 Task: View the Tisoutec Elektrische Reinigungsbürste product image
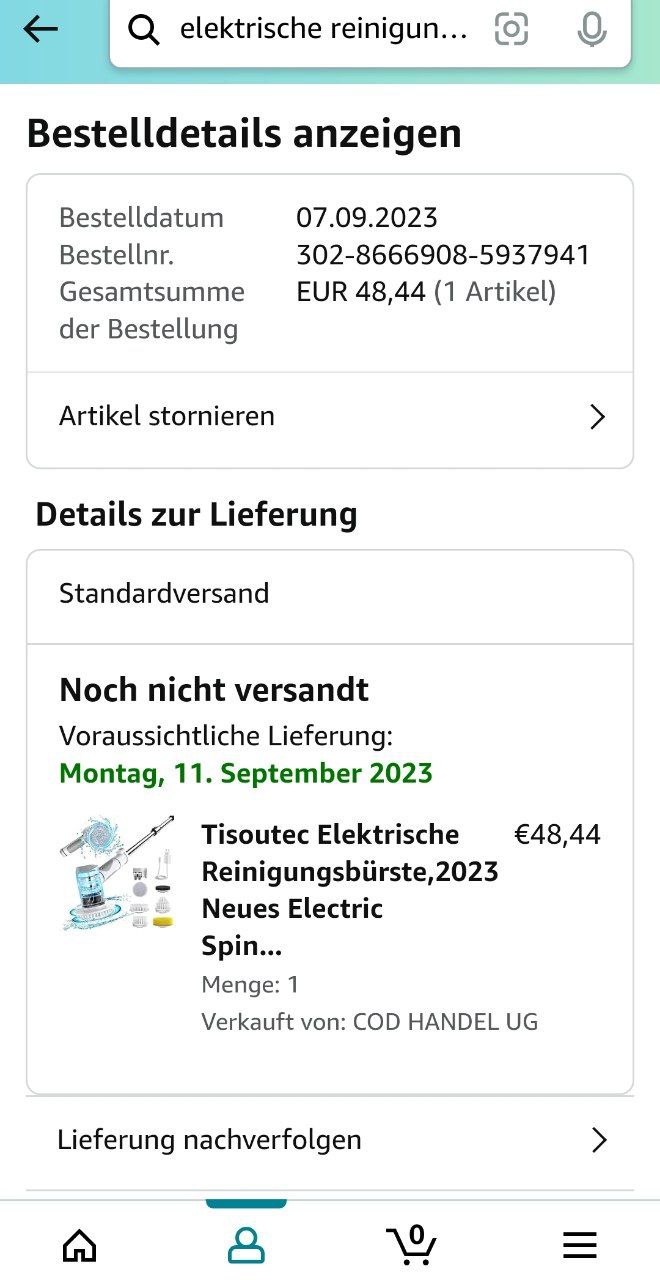[x=117, y=873]
